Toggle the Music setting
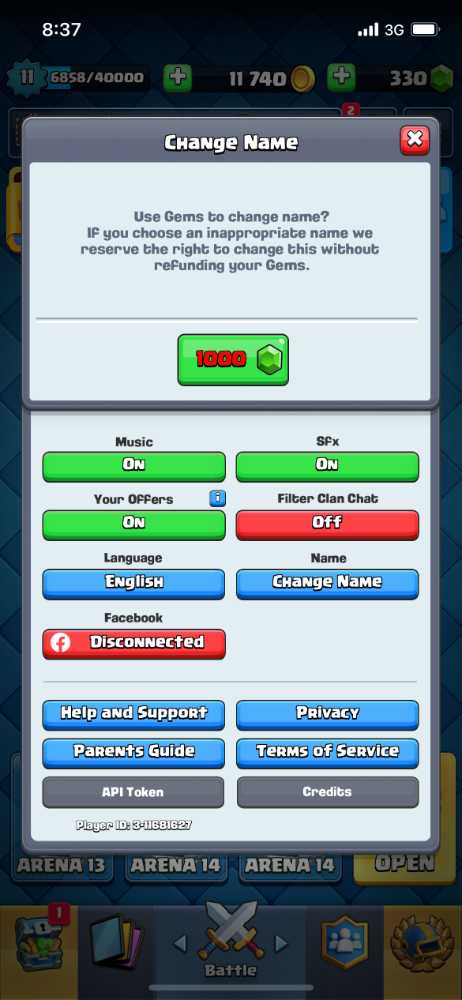 pos(134,466)
